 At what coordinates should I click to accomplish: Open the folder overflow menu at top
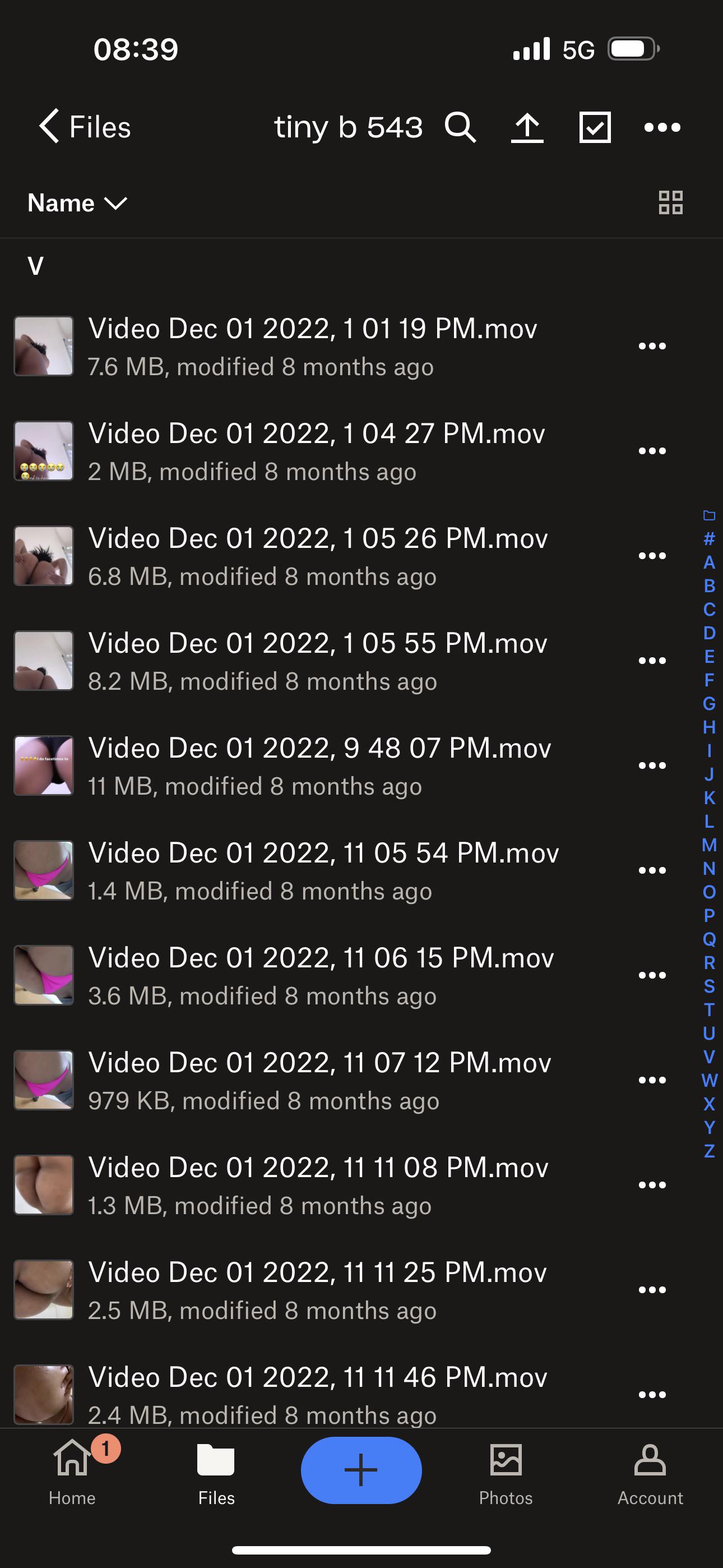point(662,127)
